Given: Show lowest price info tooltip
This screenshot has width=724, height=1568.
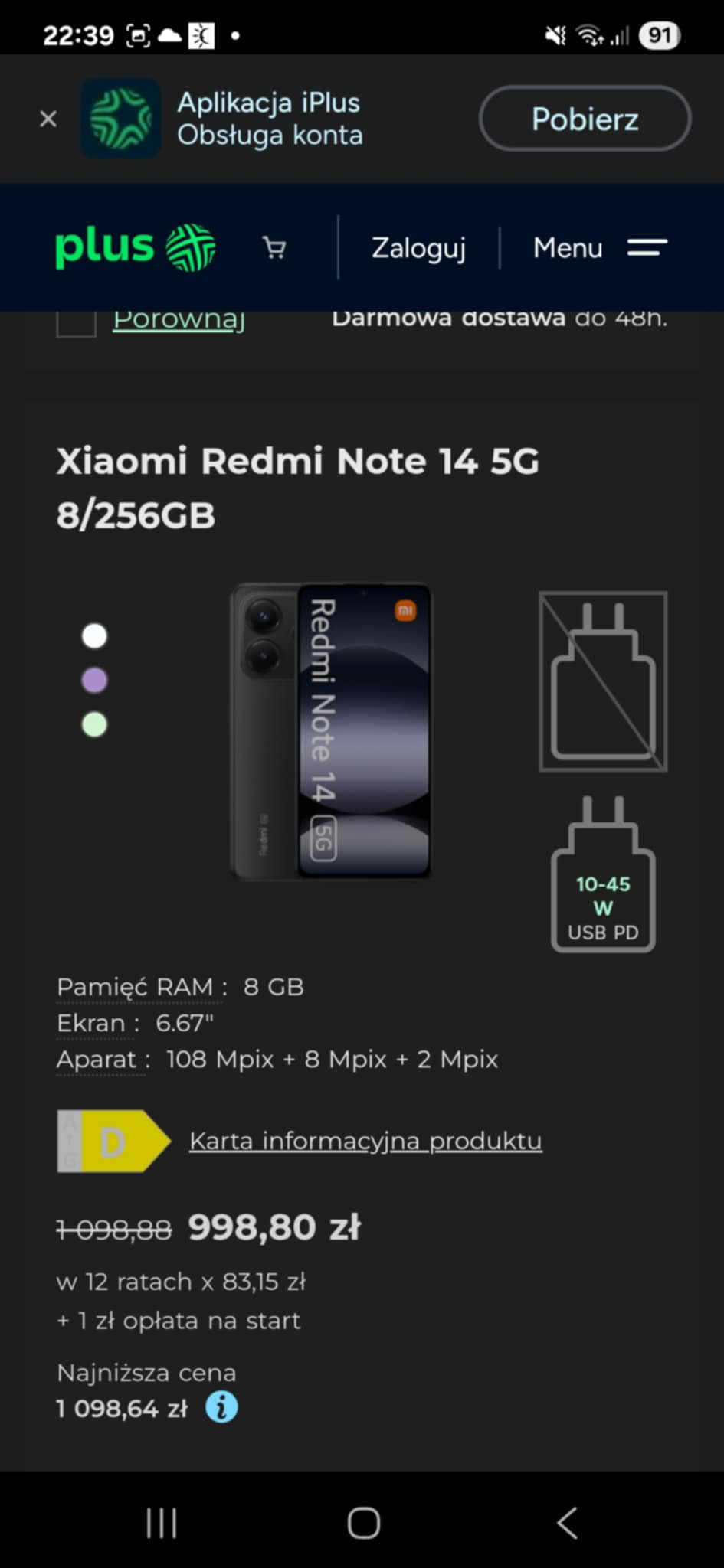Looking at the screenshot, I should 221,1407.
